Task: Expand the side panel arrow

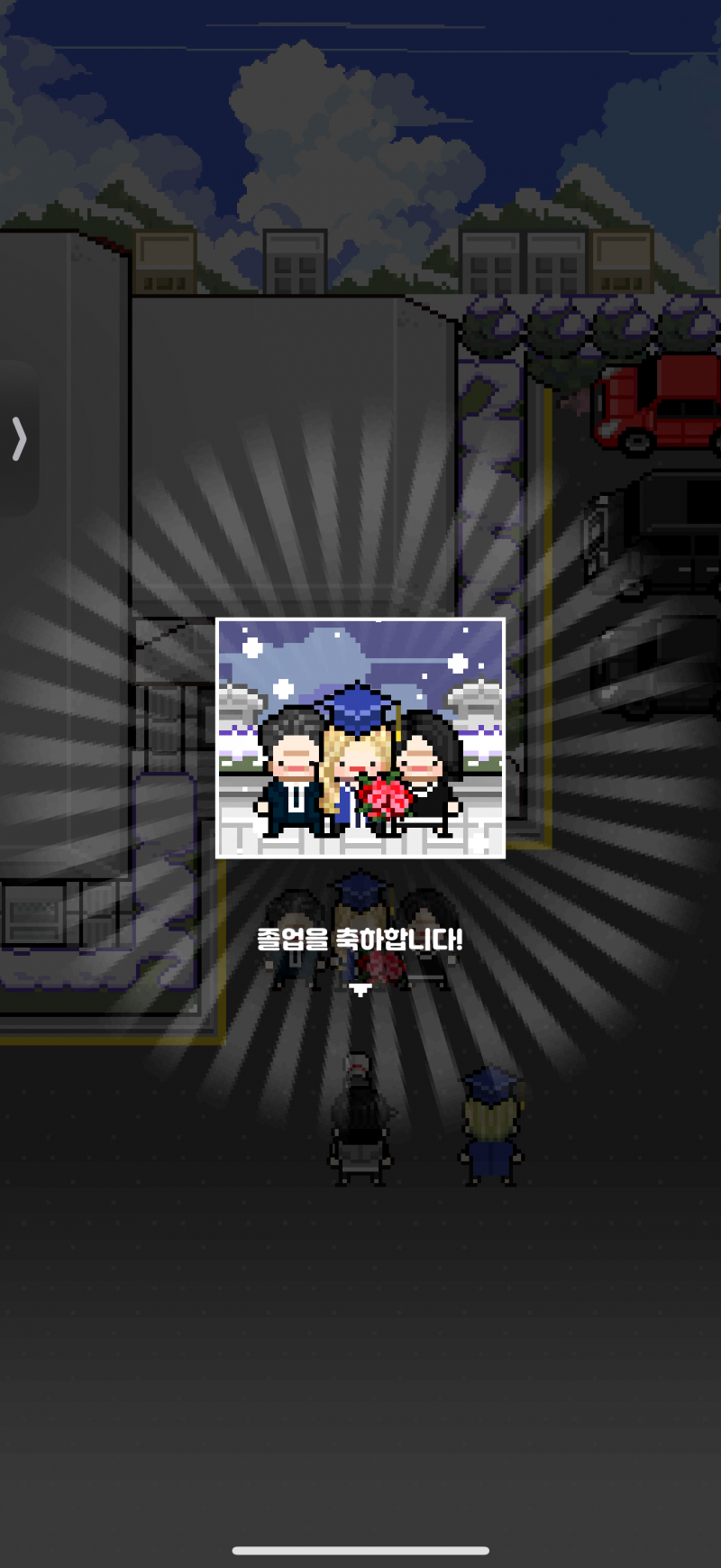Action: 18,438
